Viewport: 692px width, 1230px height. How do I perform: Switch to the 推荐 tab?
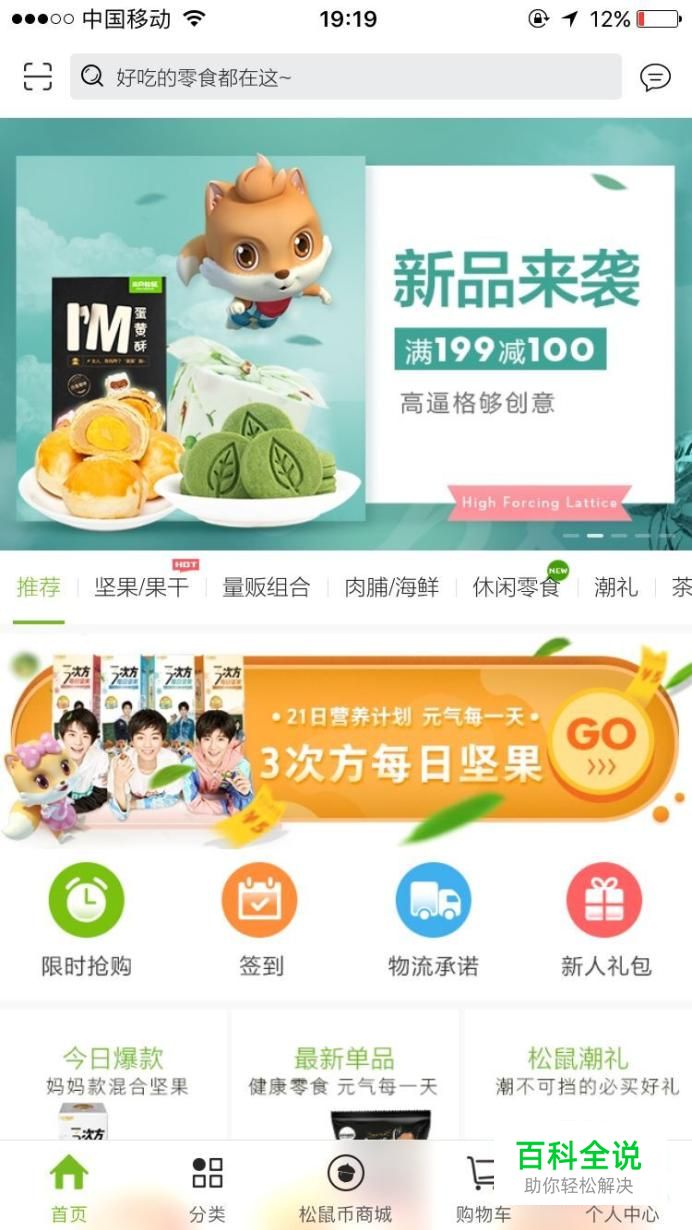click(39, 587)
